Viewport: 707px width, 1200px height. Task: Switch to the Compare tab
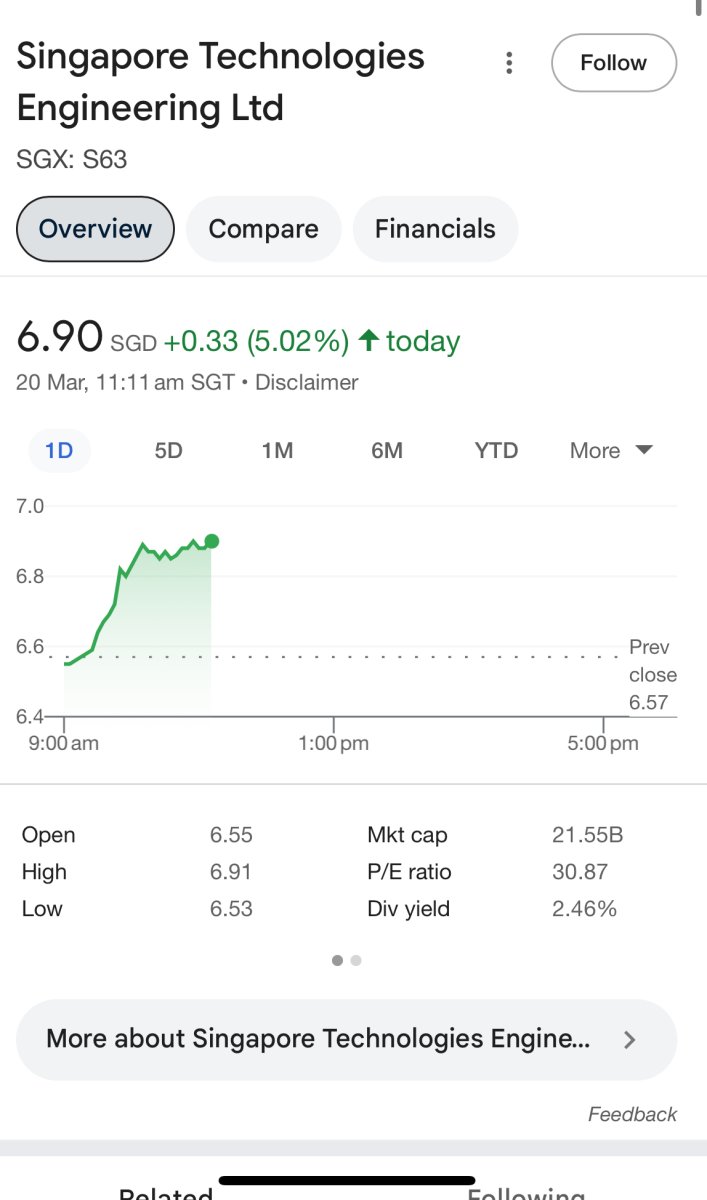(263, 229)
